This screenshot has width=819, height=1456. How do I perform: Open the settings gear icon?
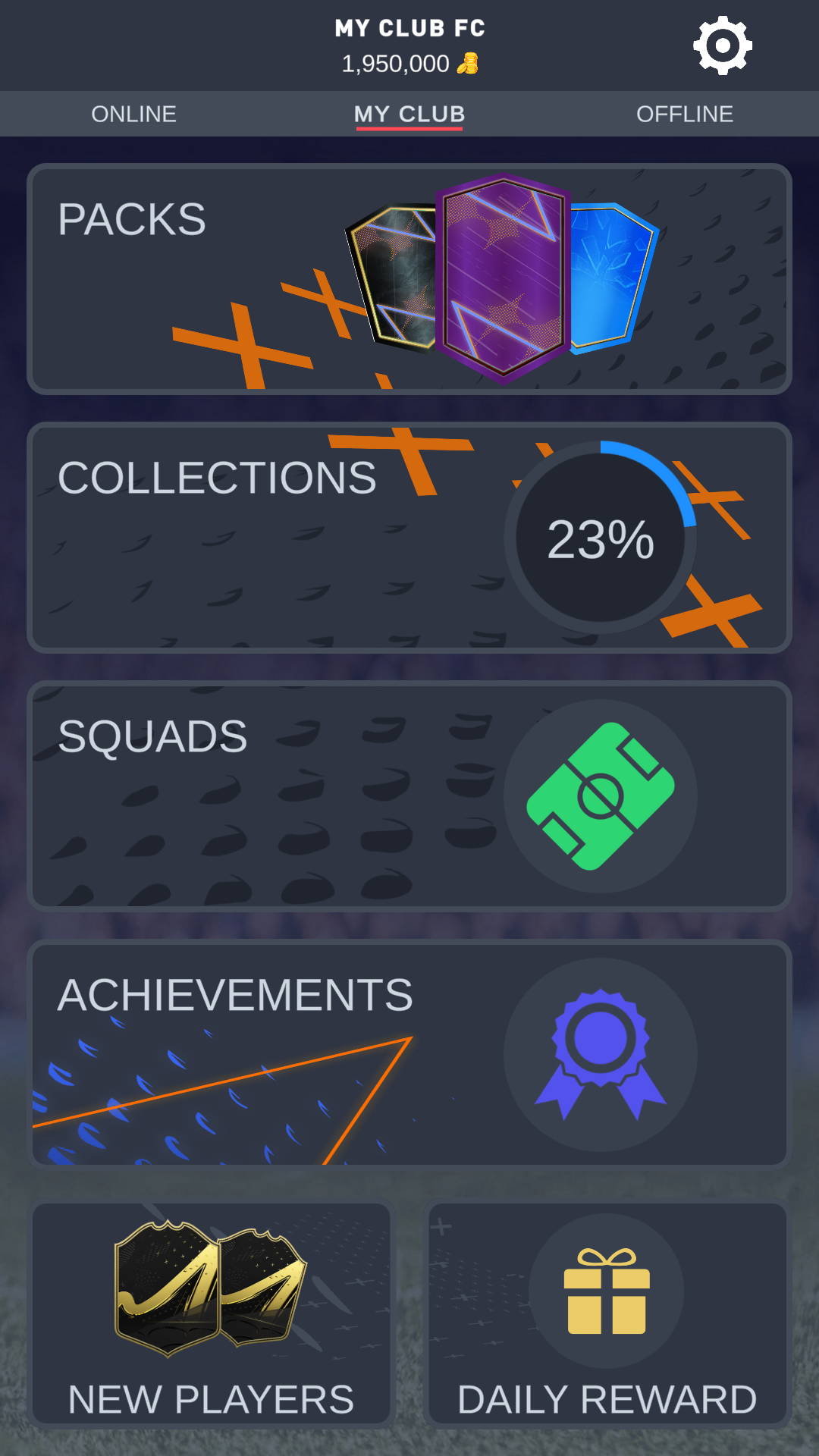tap(723, 45)
